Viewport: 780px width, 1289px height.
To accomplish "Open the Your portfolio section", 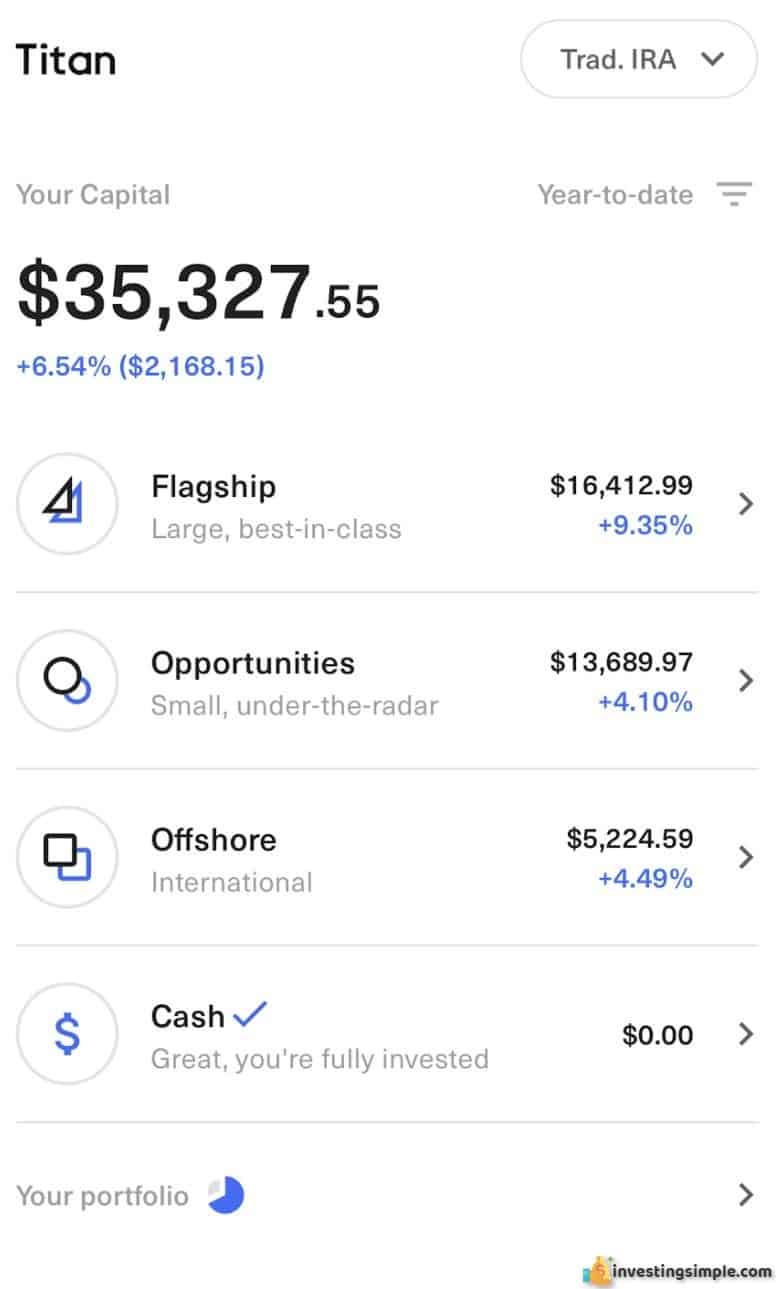I will coord(388,1195).
